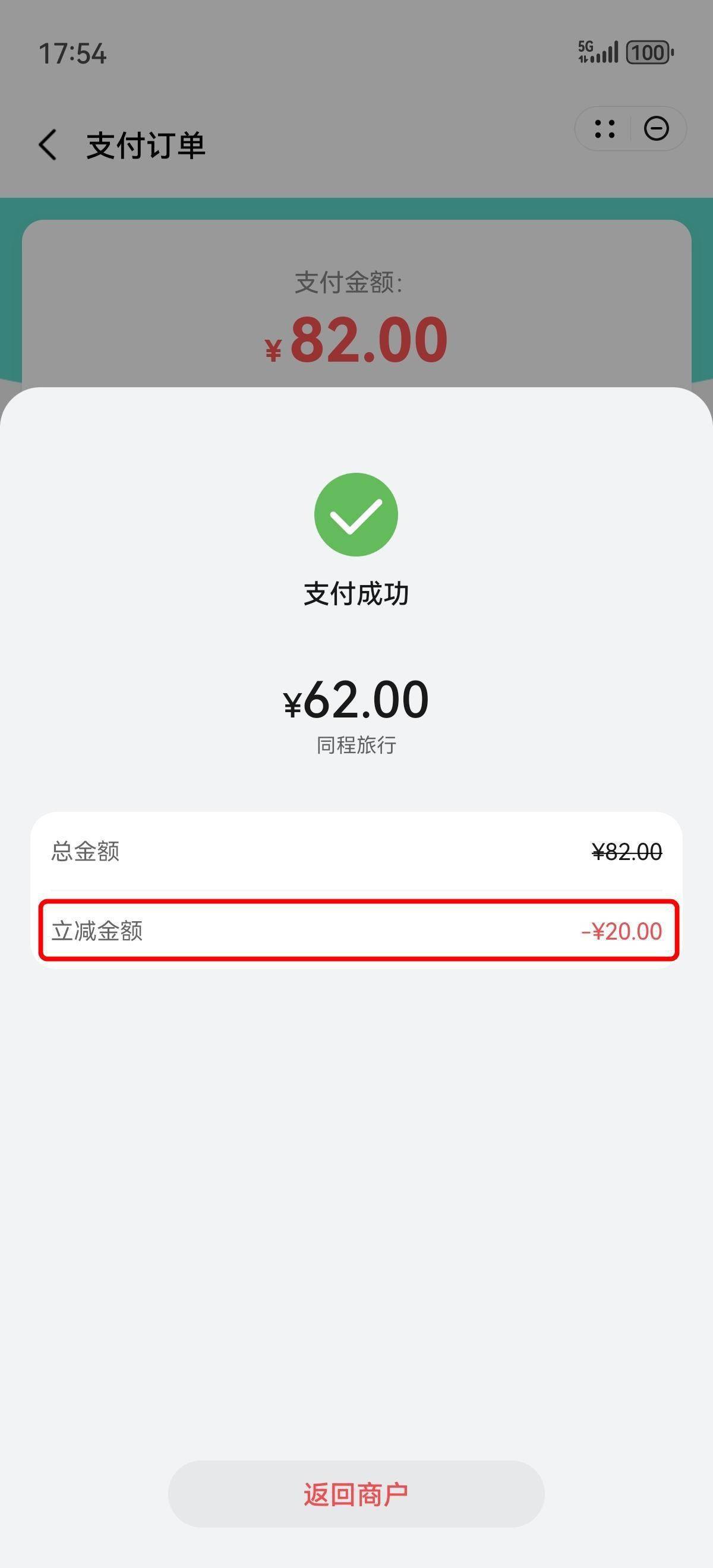This screenshot has width=713, height=1568.
Task: Tap the divider between menu and minimize icons
Action: [630, 129]
